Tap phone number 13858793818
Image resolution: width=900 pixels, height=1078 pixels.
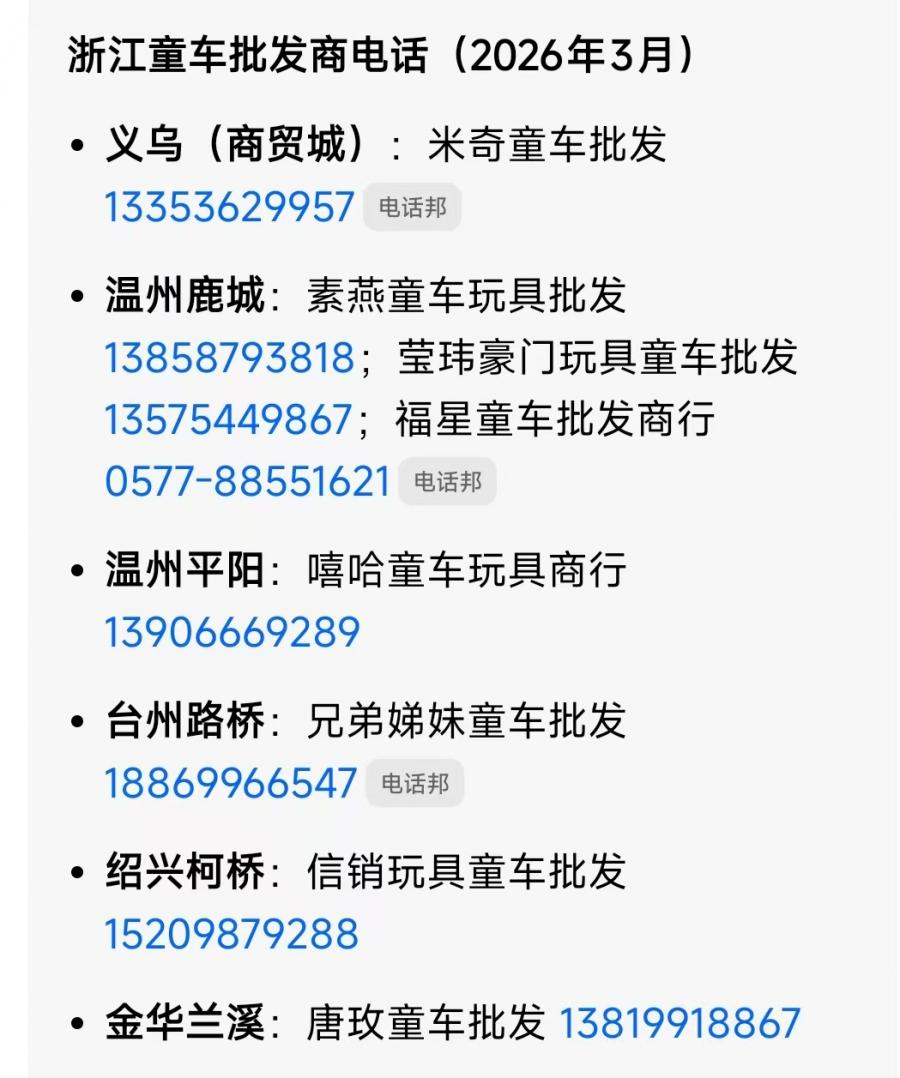[229, 357]
